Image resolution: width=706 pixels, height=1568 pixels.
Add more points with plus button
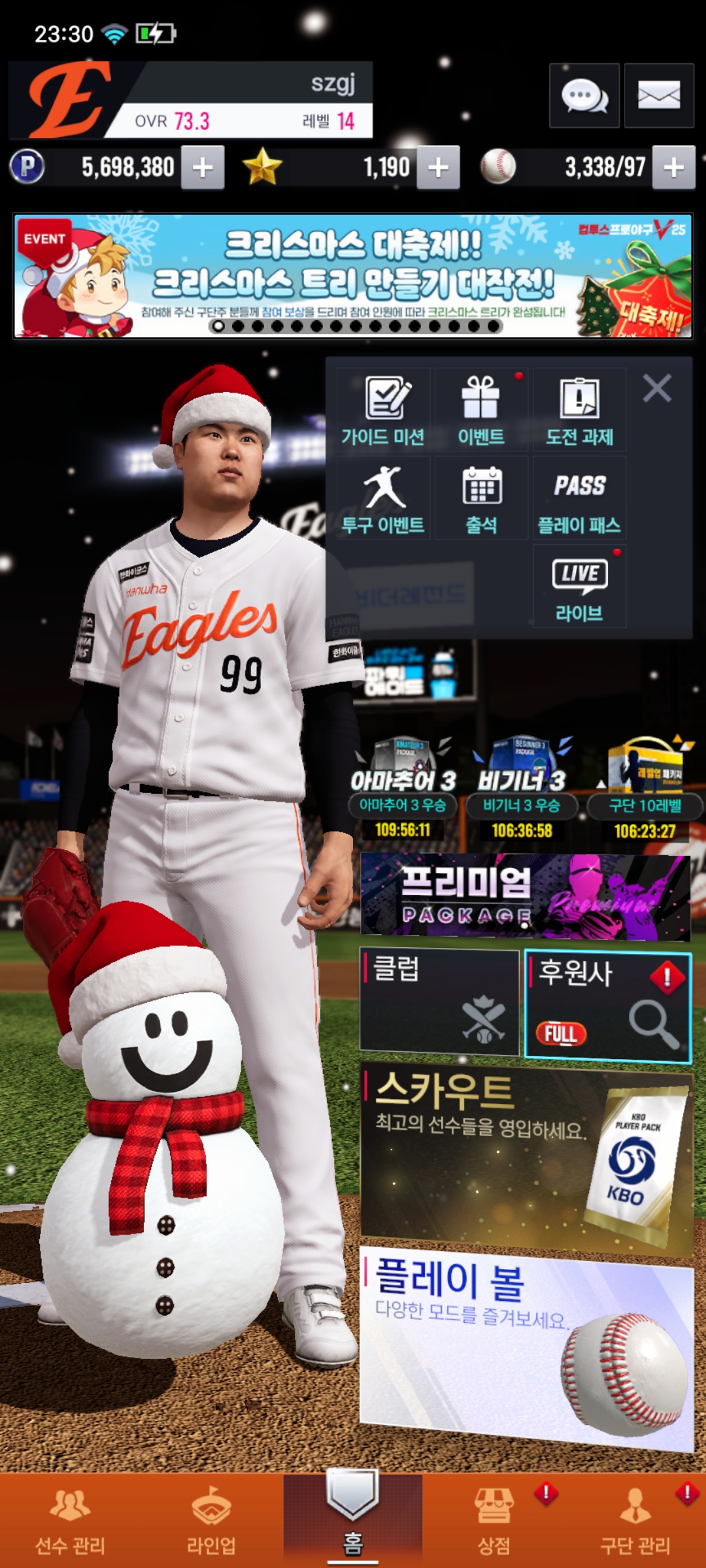click(203, 168)
